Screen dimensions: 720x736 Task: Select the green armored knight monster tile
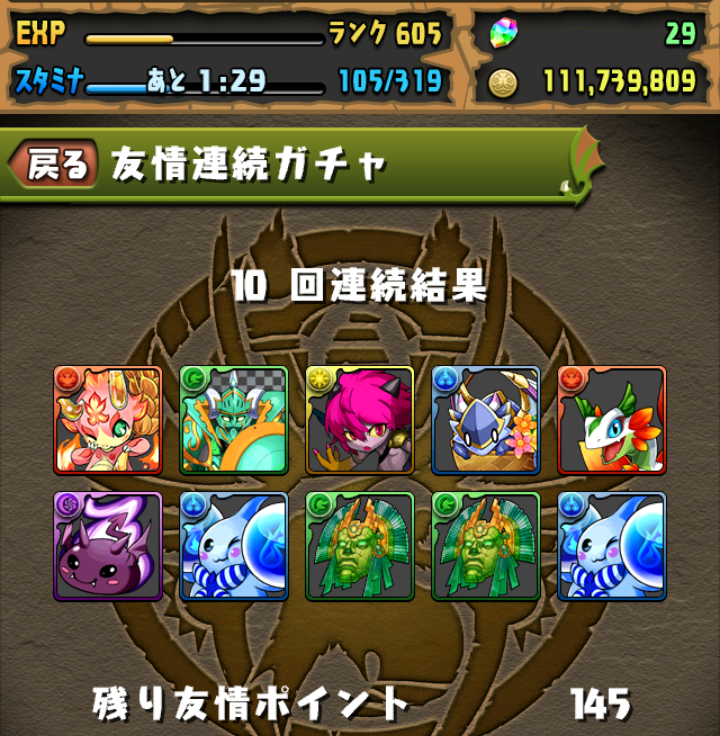(x=234, y=420)
